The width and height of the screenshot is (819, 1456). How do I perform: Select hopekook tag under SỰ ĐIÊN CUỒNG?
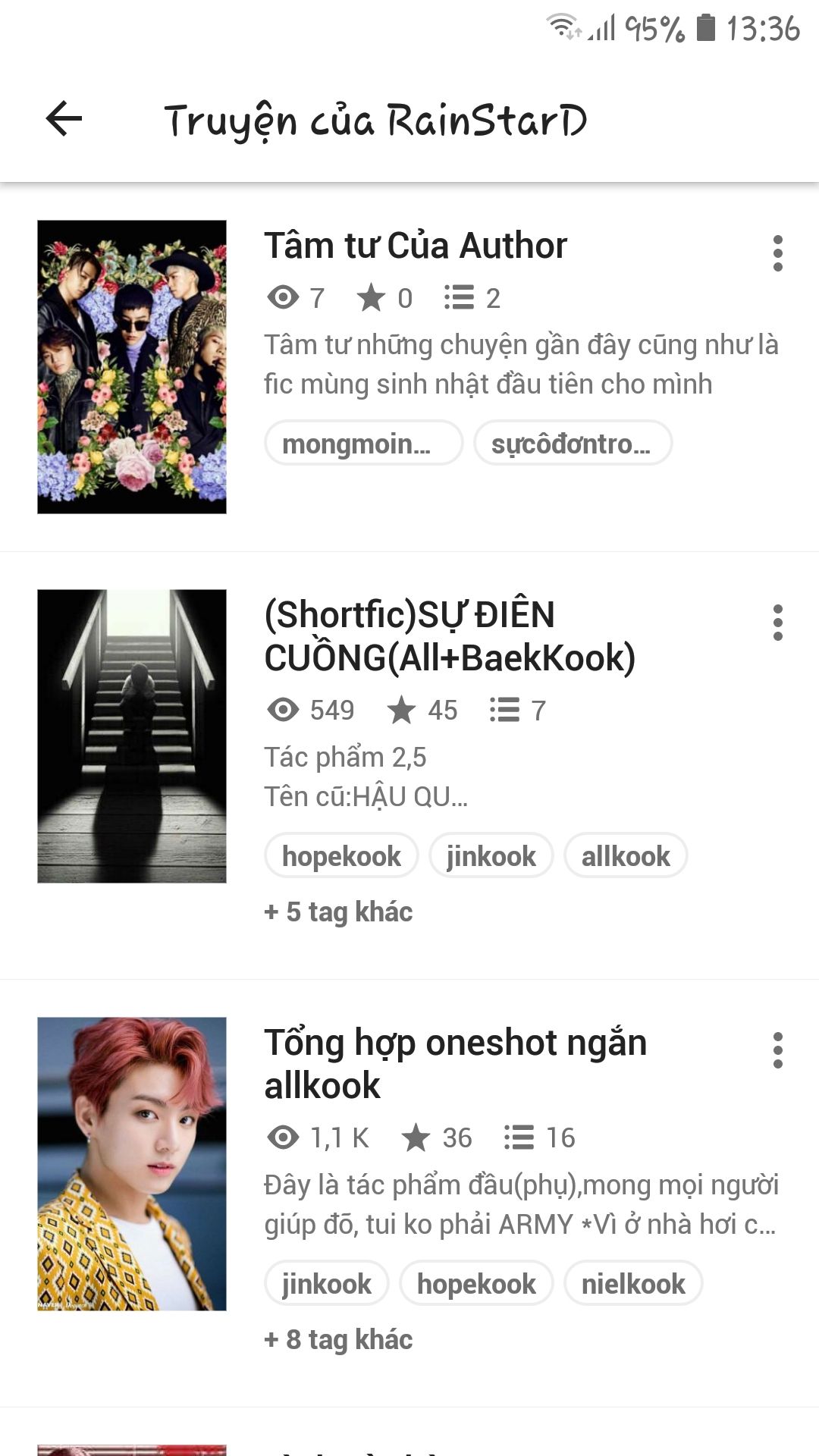coord(341,855)
